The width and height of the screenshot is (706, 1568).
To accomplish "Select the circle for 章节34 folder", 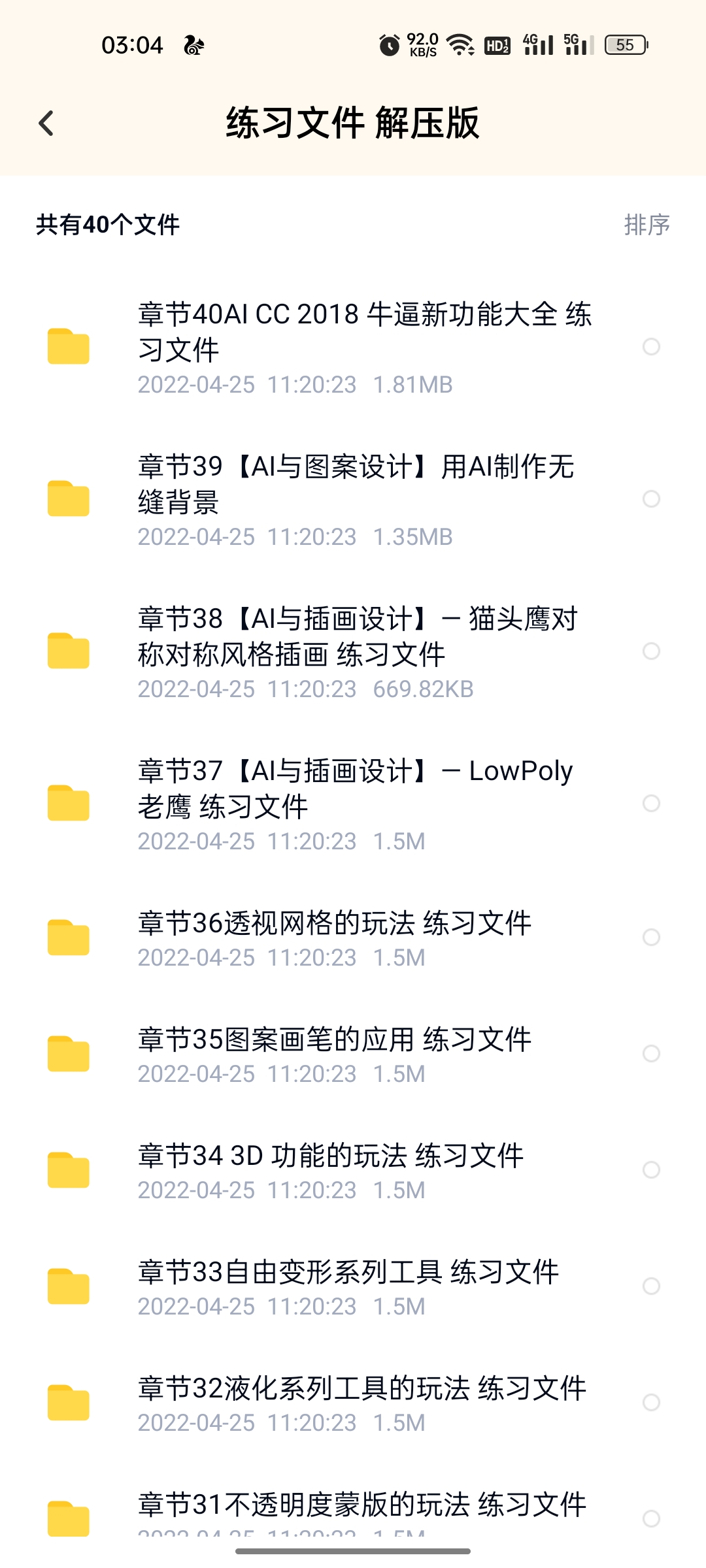I will pyautogui.click(x=651, y=1169).
